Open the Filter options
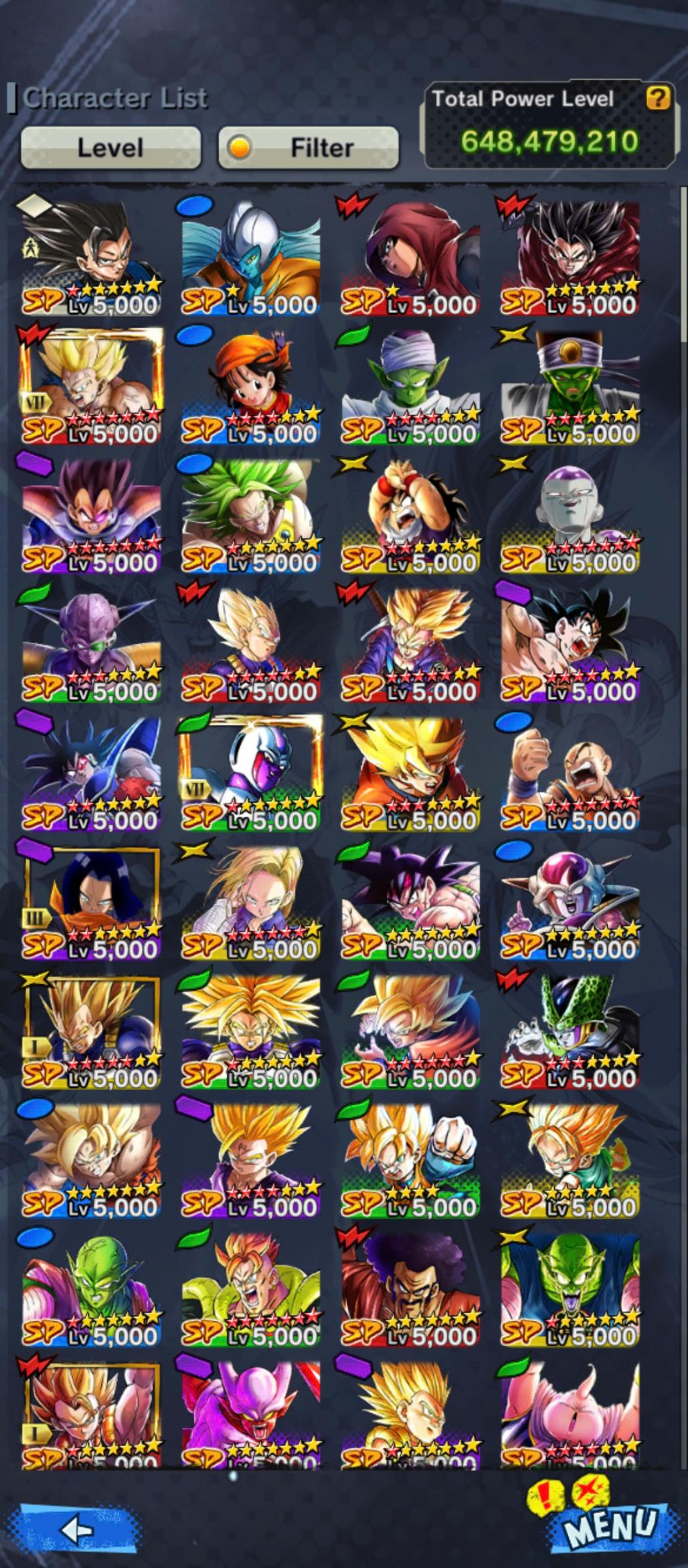688x1568 pixels. pyautogui.click(x=309, y=147)
